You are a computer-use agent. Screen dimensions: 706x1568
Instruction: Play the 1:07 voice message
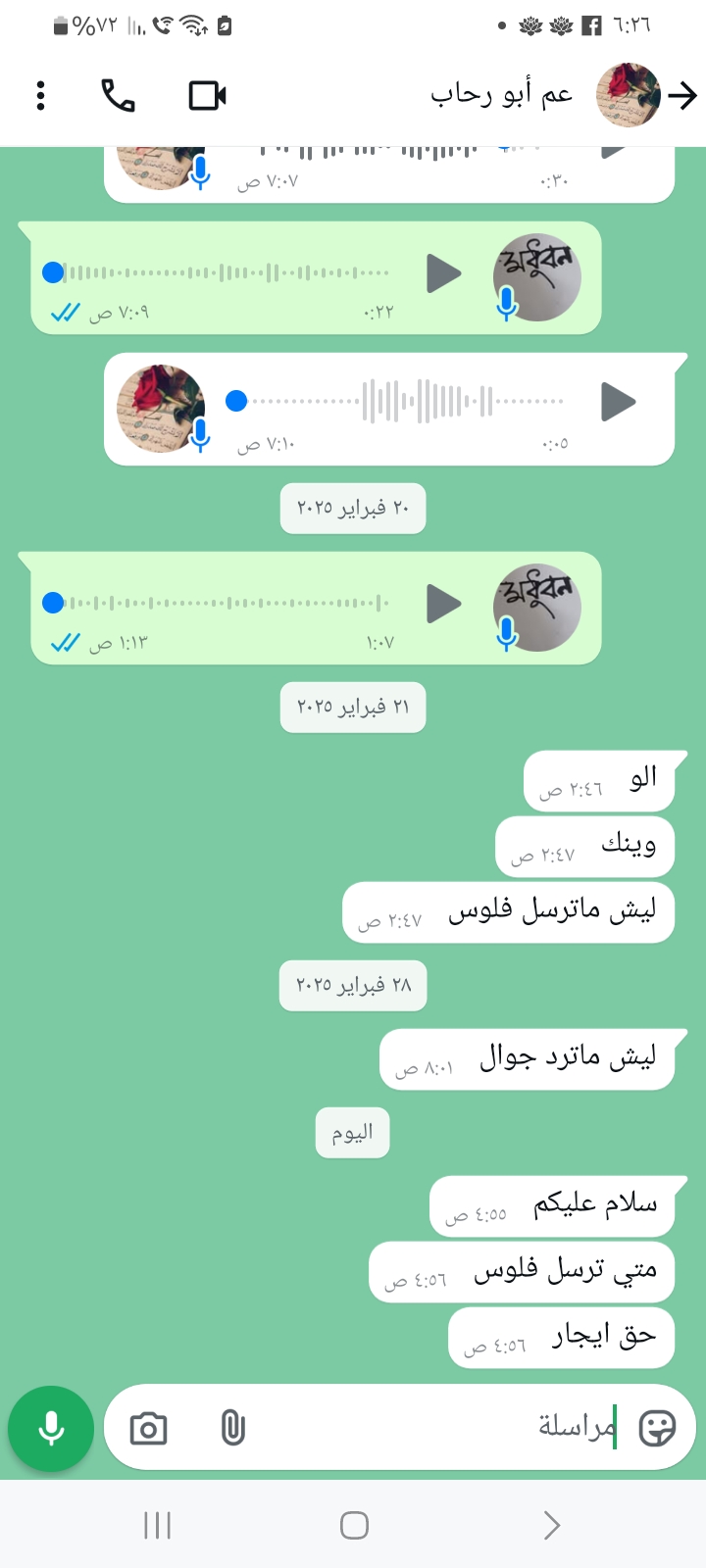[x=443, y=604]
